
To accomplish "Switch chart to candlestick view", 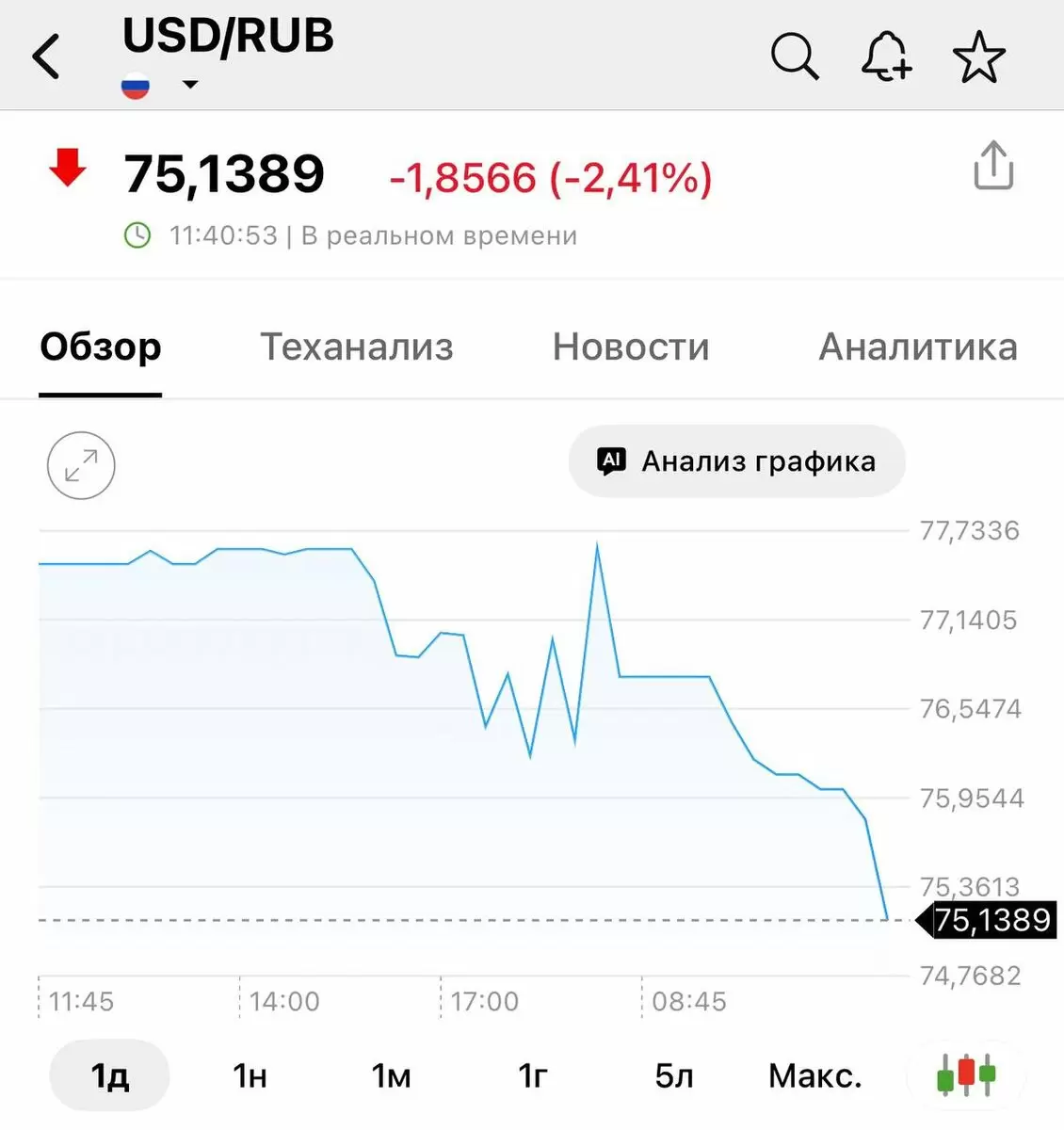I will (966, 1073).
